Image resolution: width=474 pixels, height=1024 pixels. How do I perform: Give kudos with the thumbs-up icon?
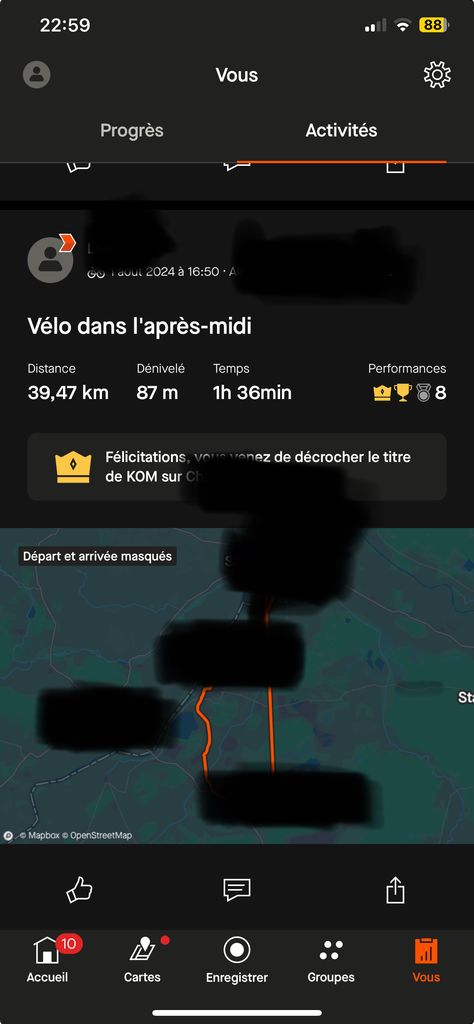click(x=79, y=889)
